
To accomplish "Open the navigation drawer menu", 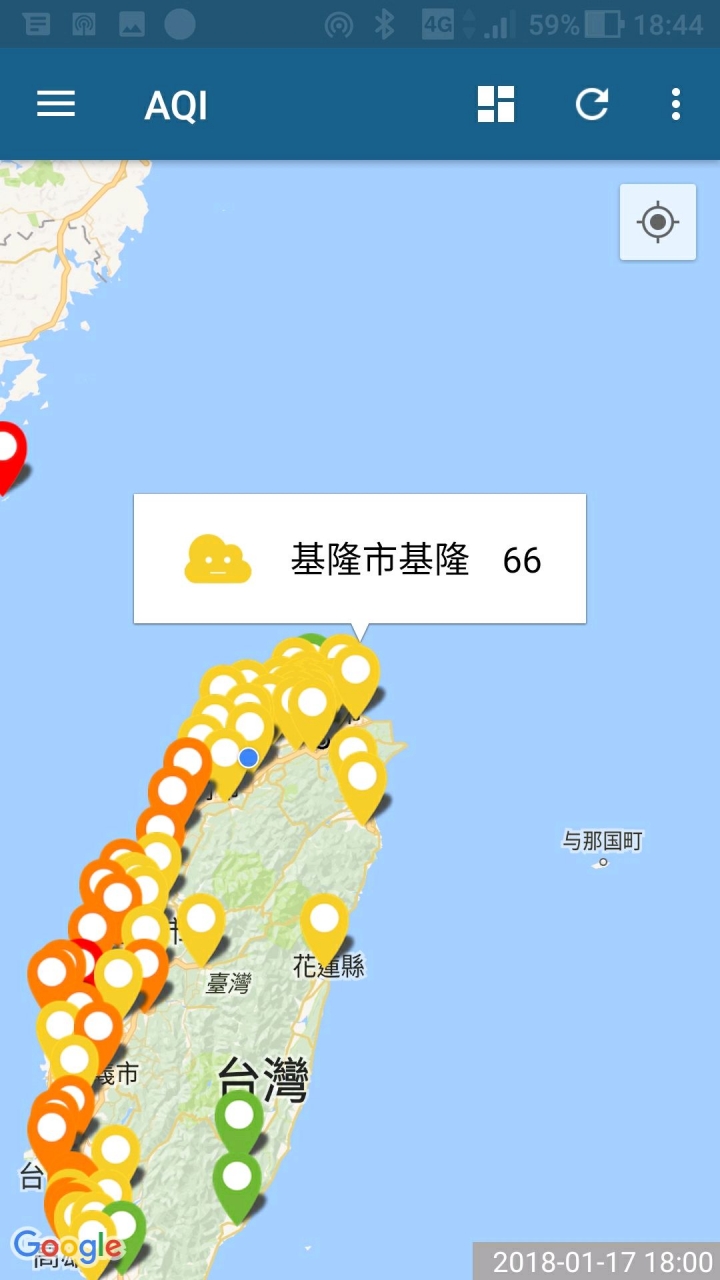I will [56, 104].
